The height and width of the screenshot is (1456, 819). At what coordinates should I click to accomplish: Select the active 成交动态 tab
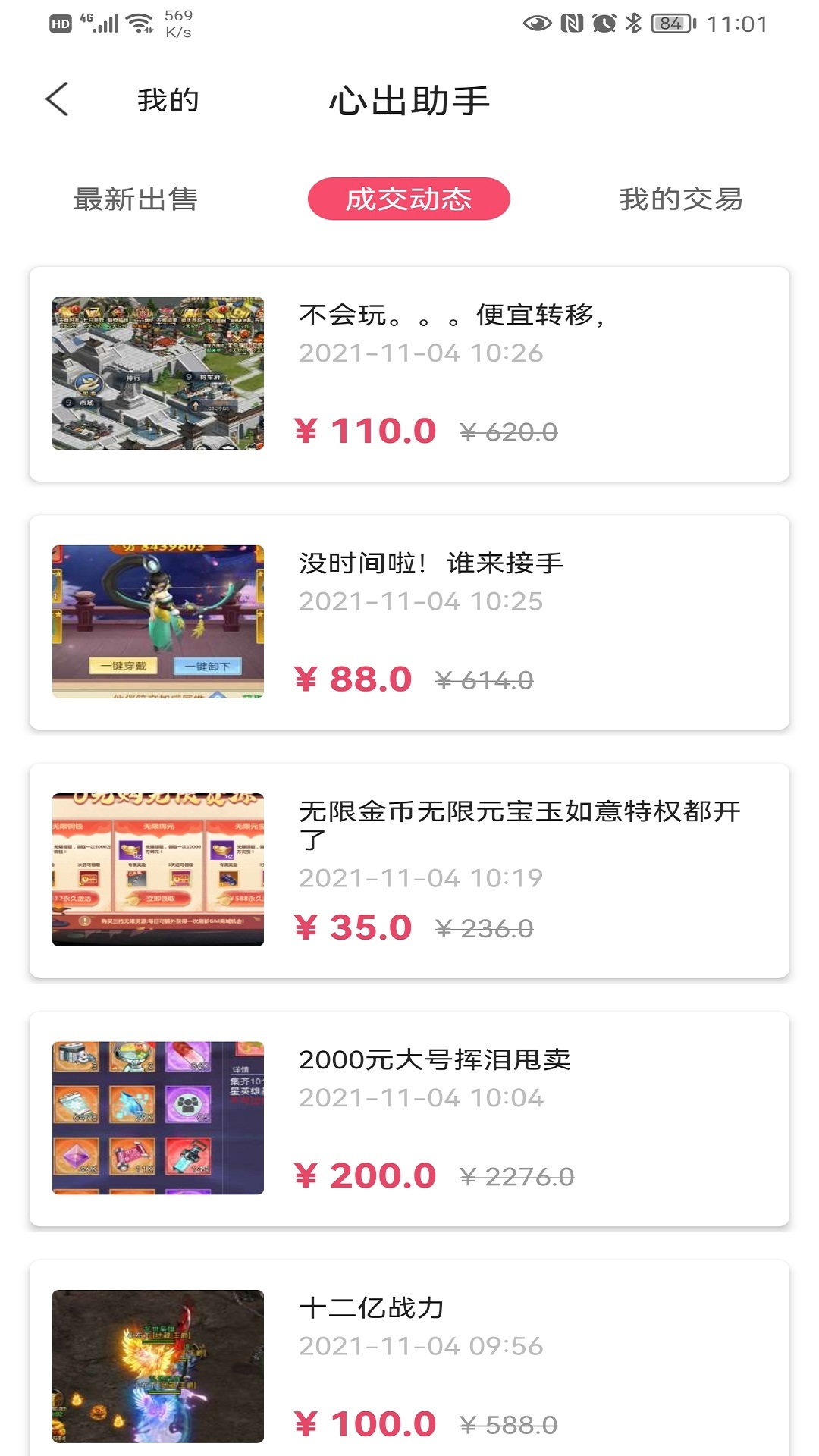409,199
